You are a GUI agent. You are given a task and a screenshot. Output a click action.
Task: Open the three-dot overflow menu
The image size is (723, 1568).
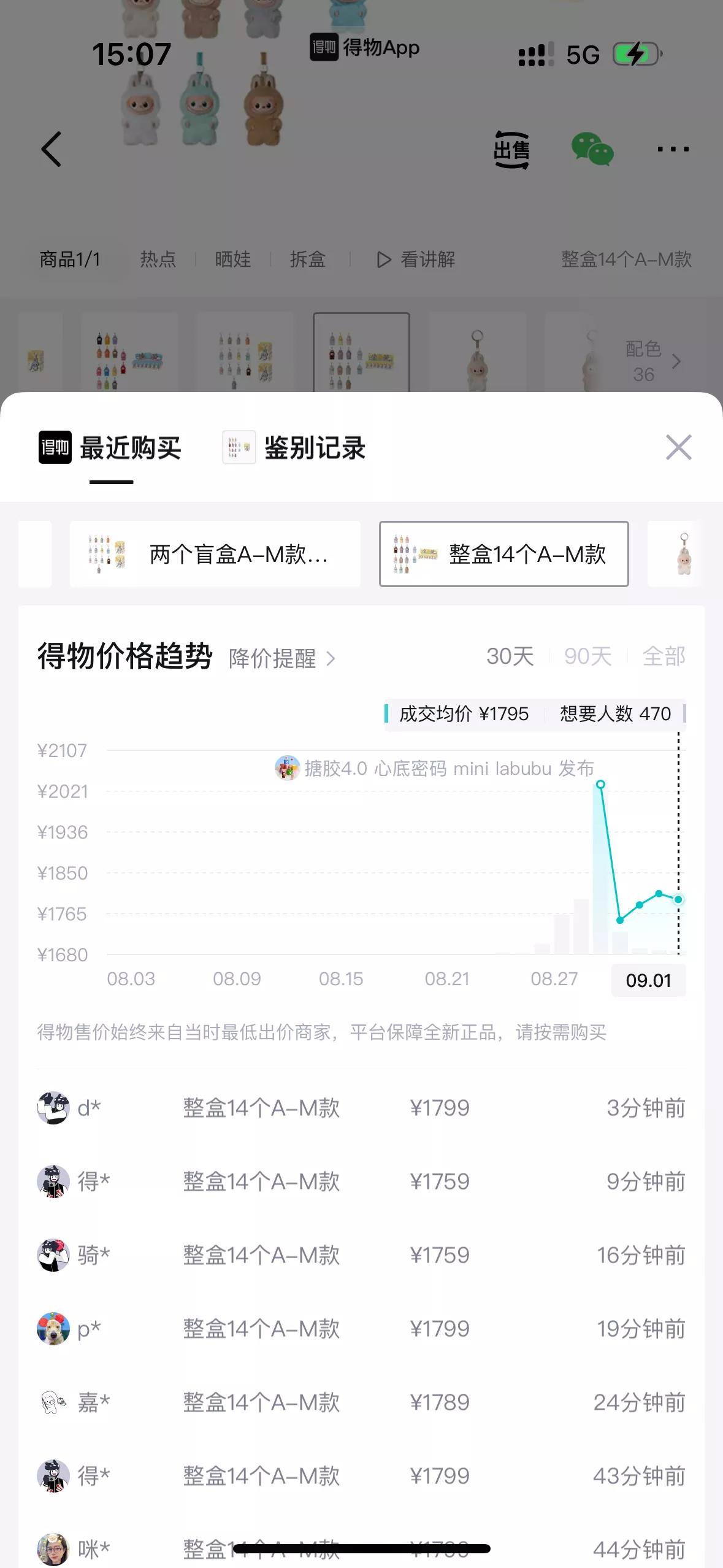[673, 149]
